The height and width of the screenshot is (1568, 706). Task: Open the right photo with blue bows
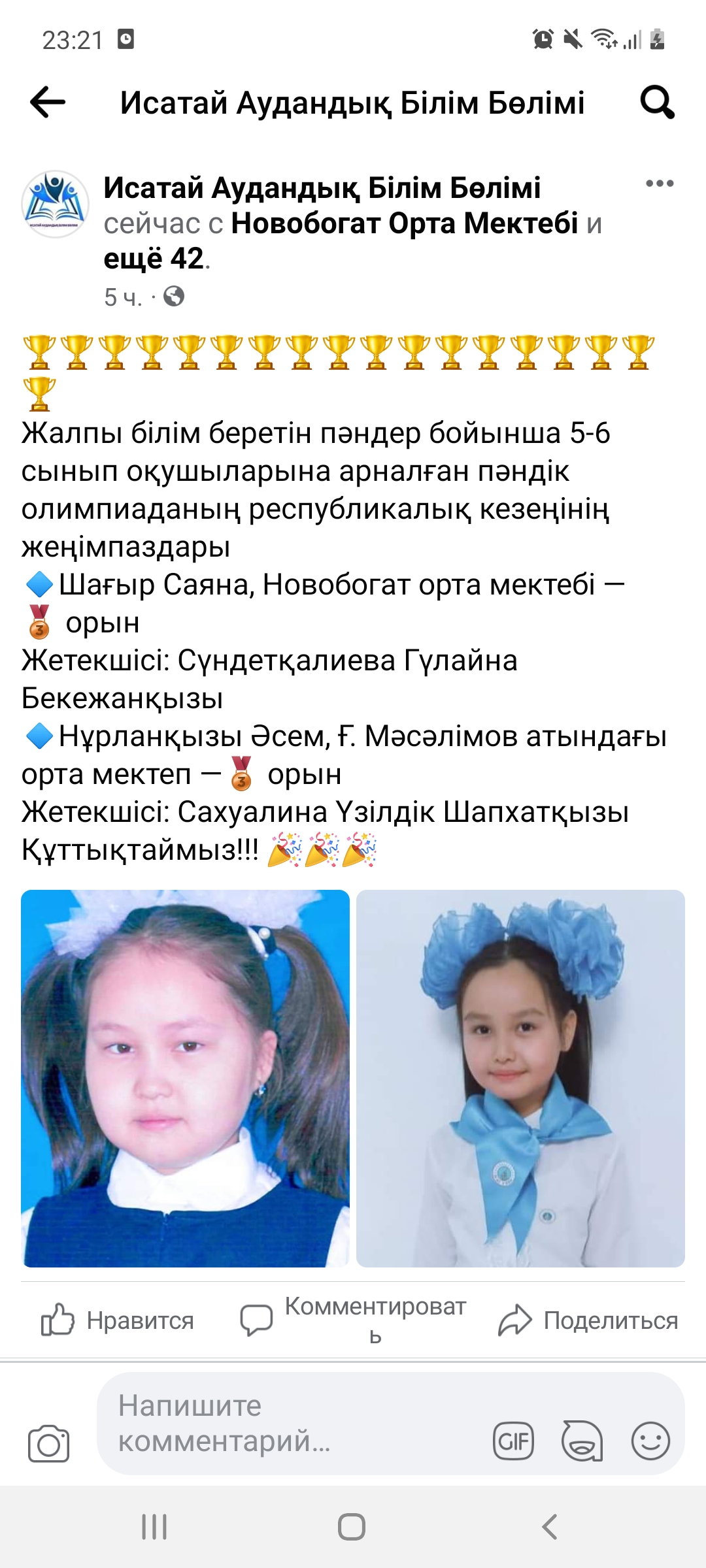(520, 1078)
